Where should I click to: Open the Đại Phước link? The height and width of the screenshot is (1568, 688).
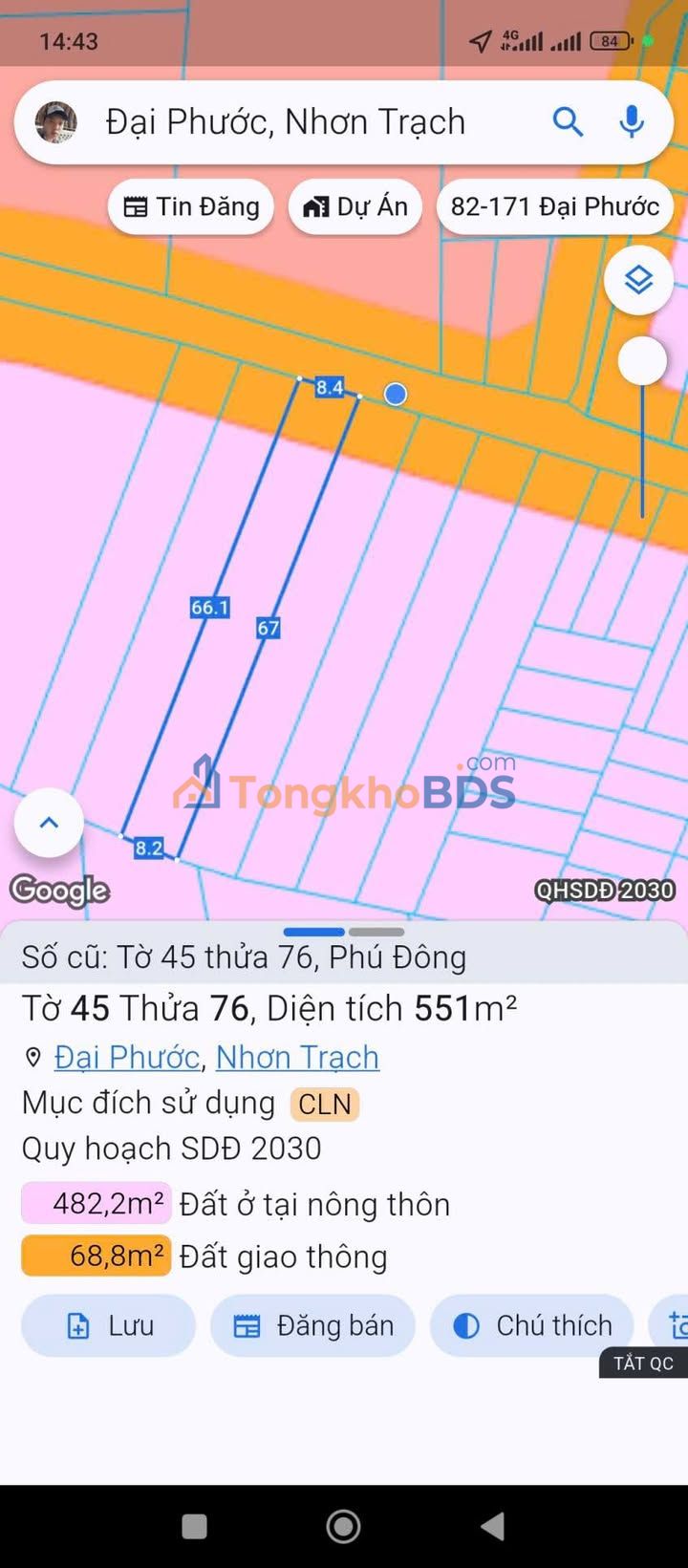coord(126,1057)
